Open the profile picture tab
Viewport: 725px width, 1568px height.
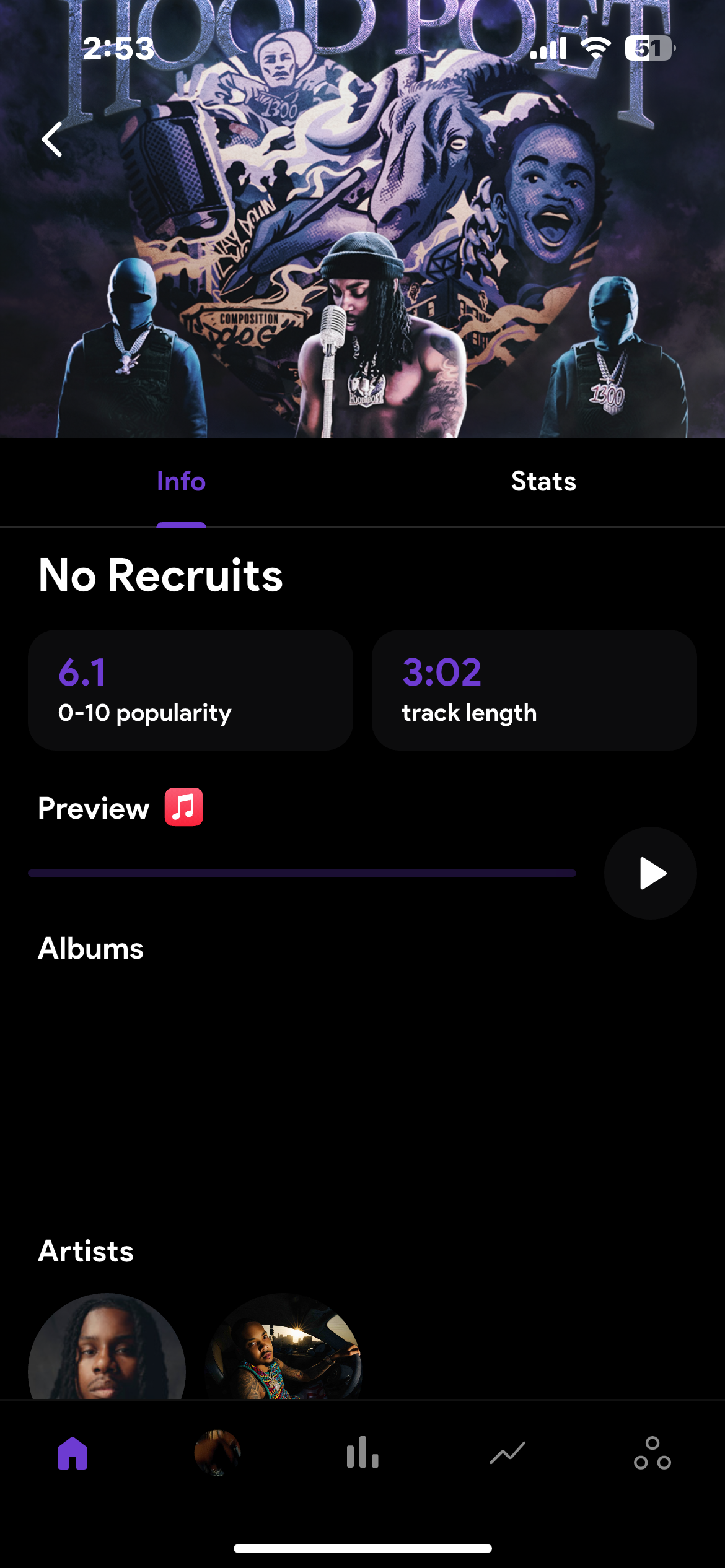tap(217, 1453)
